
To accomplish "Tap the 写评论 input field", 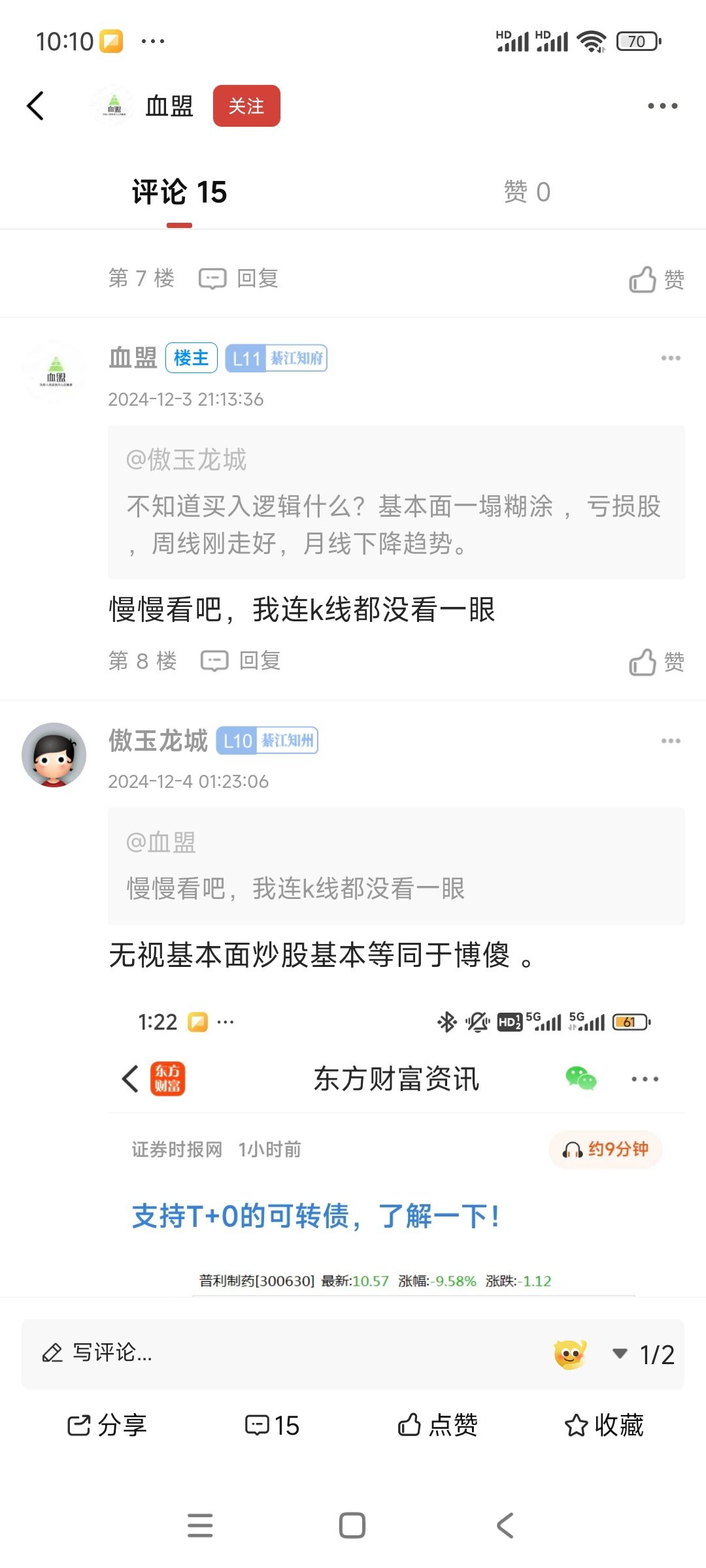I will pyautogui.click(x=261, y=1353).
